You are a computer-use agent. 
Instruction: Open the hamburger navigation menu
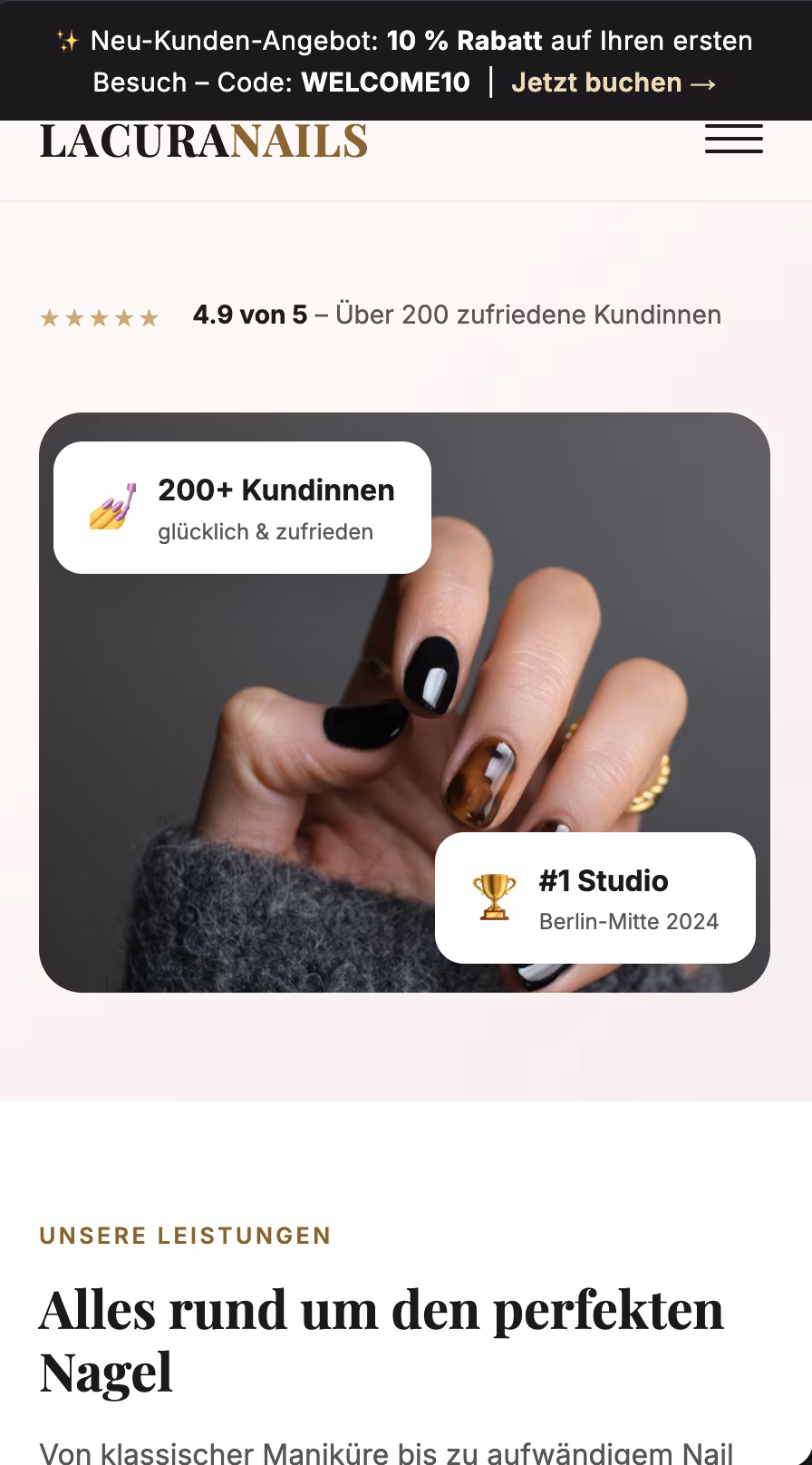(x=734, y=139)
